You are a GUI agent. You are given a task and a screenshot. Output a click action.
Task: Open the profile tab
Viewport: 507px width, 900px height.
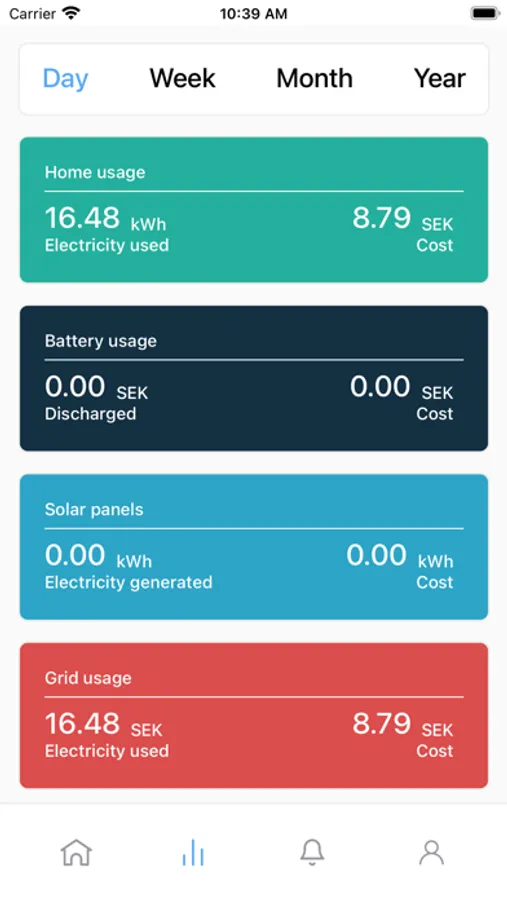[x=431, y=852]
